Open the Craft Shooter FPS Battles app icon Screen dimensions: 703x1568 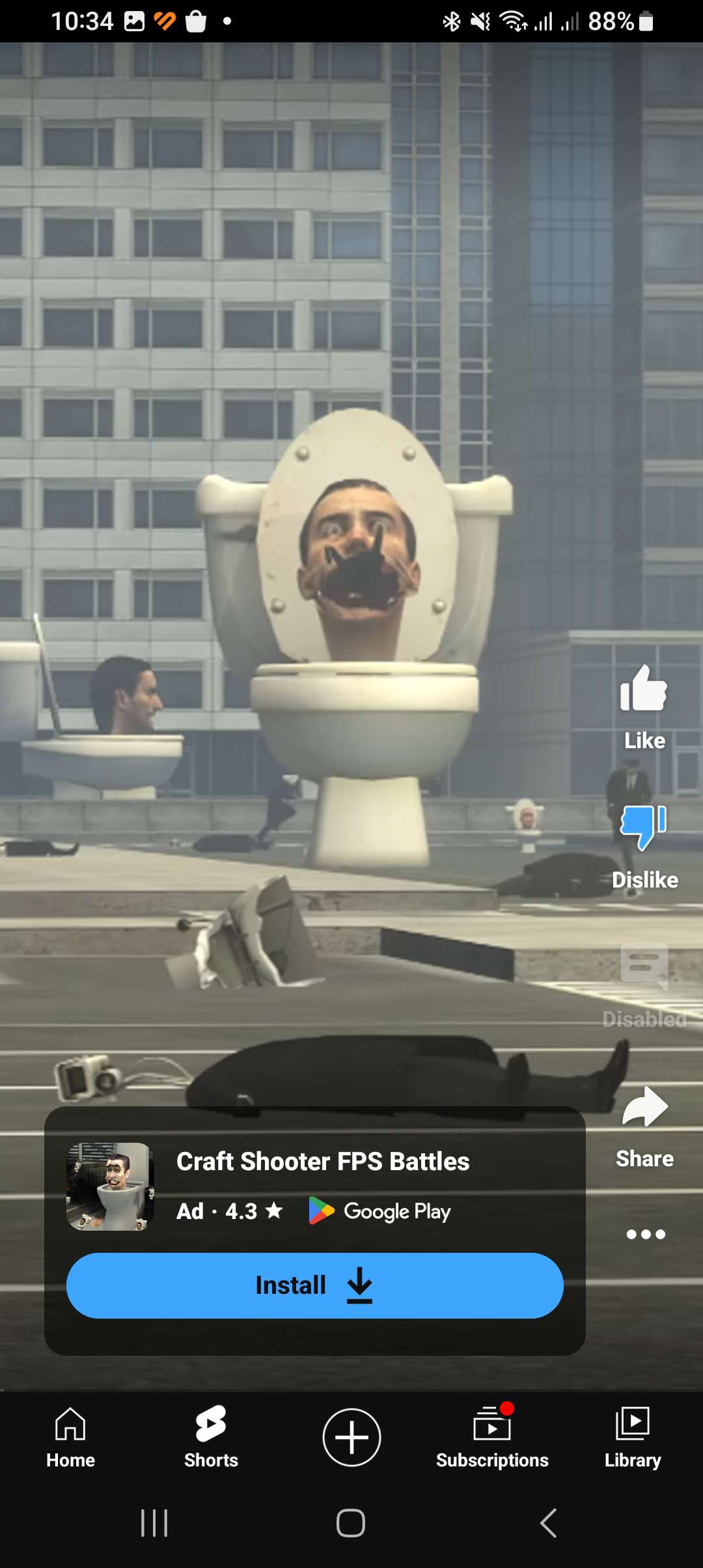tap(110, 1186)
